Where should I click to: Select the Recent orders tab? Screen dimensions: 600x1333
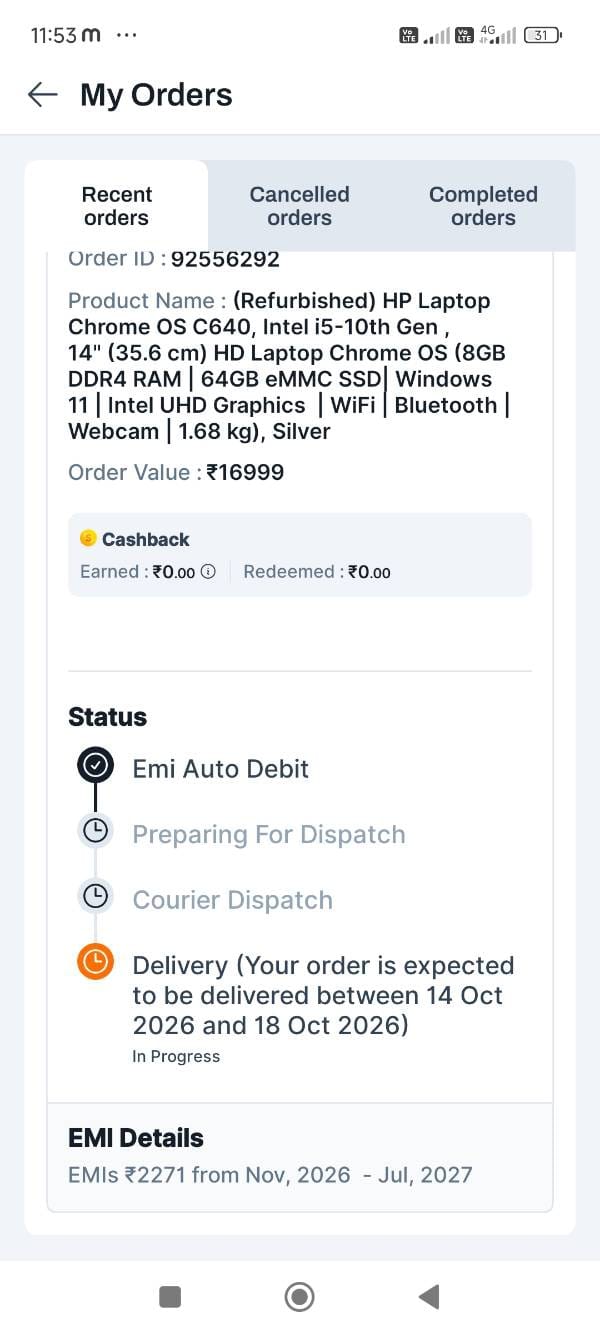pos(116,206)
